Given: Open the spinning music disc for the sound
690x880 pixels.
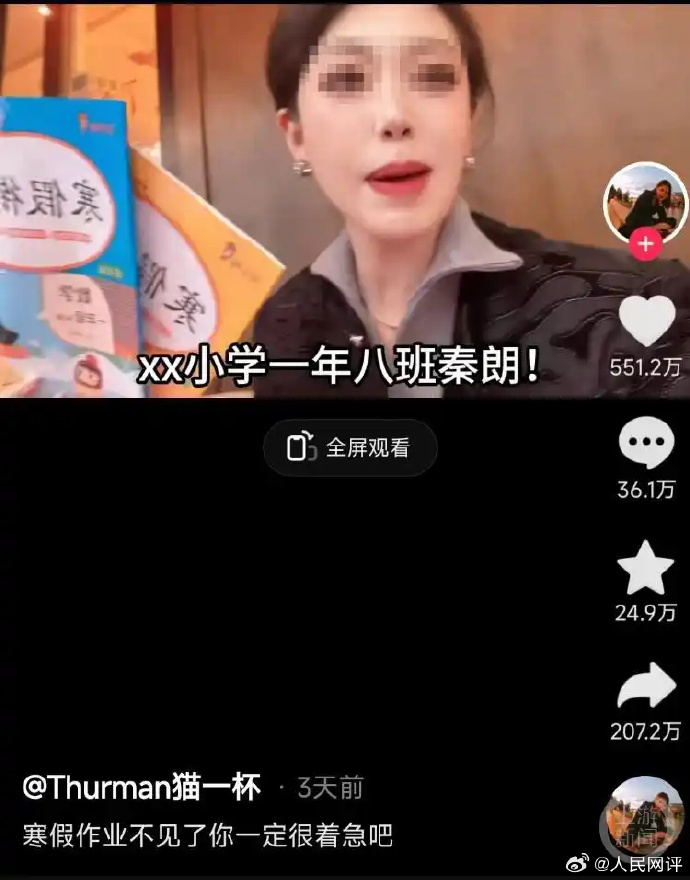Looking at the screenshot, I should (645, 812).
